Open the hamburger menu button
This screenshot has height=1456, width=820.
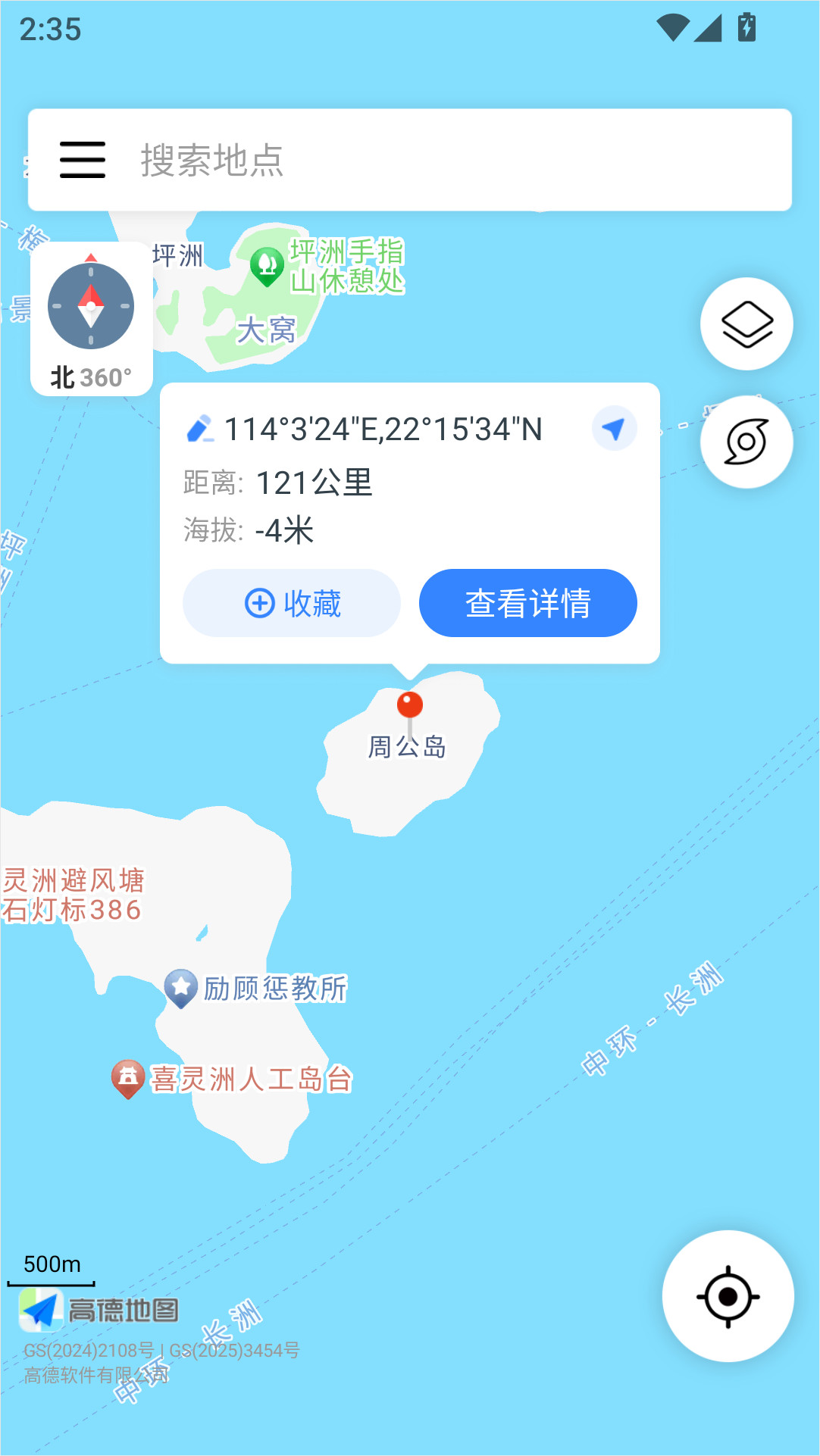point(83,160)
